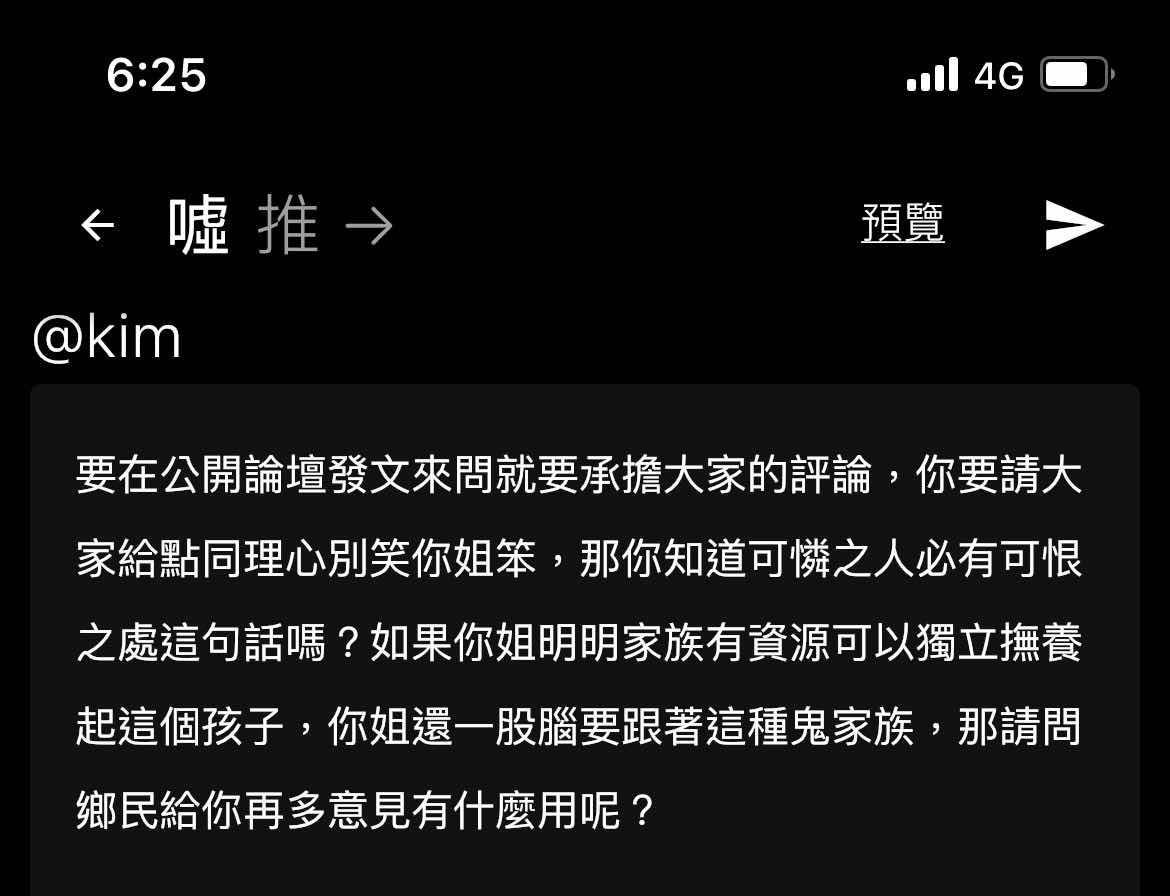This screenshot has width=1170, height=896.
Task: Send the comment with the paper plane
Action: tap(1074, 225)
